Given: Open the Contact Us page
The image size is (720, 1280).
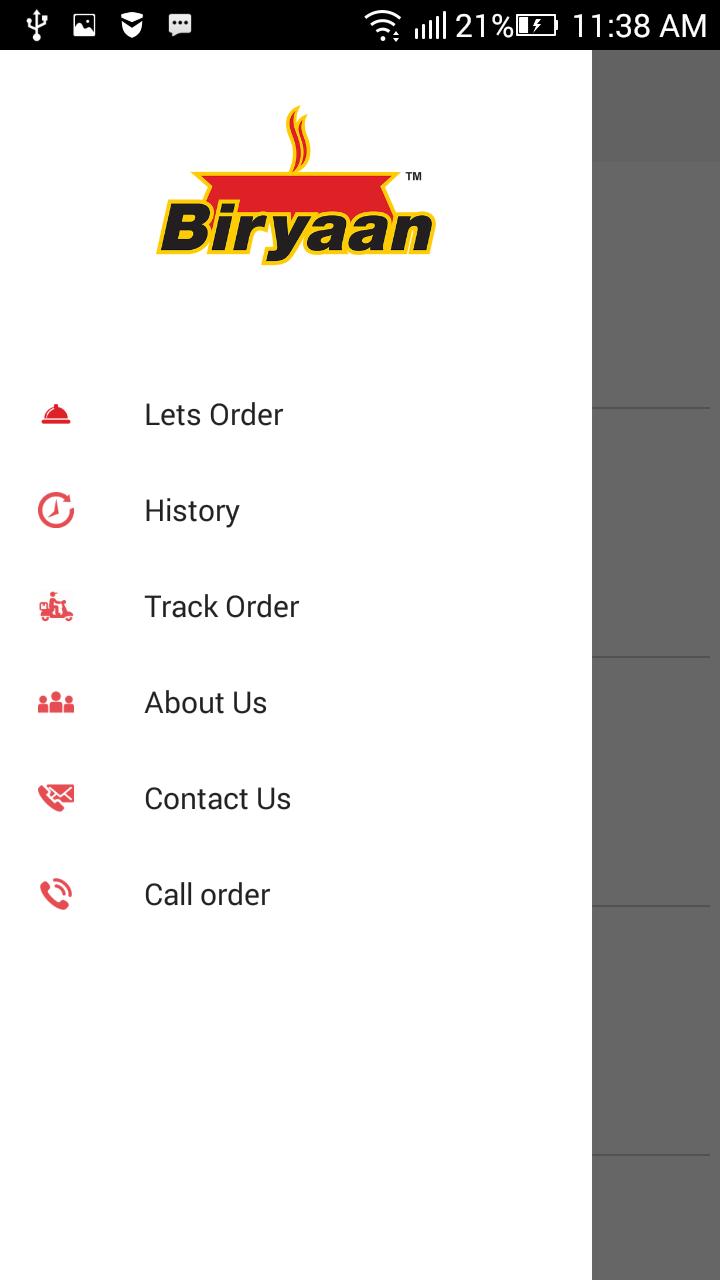Looking at the screenshot, I should [217, 799].
